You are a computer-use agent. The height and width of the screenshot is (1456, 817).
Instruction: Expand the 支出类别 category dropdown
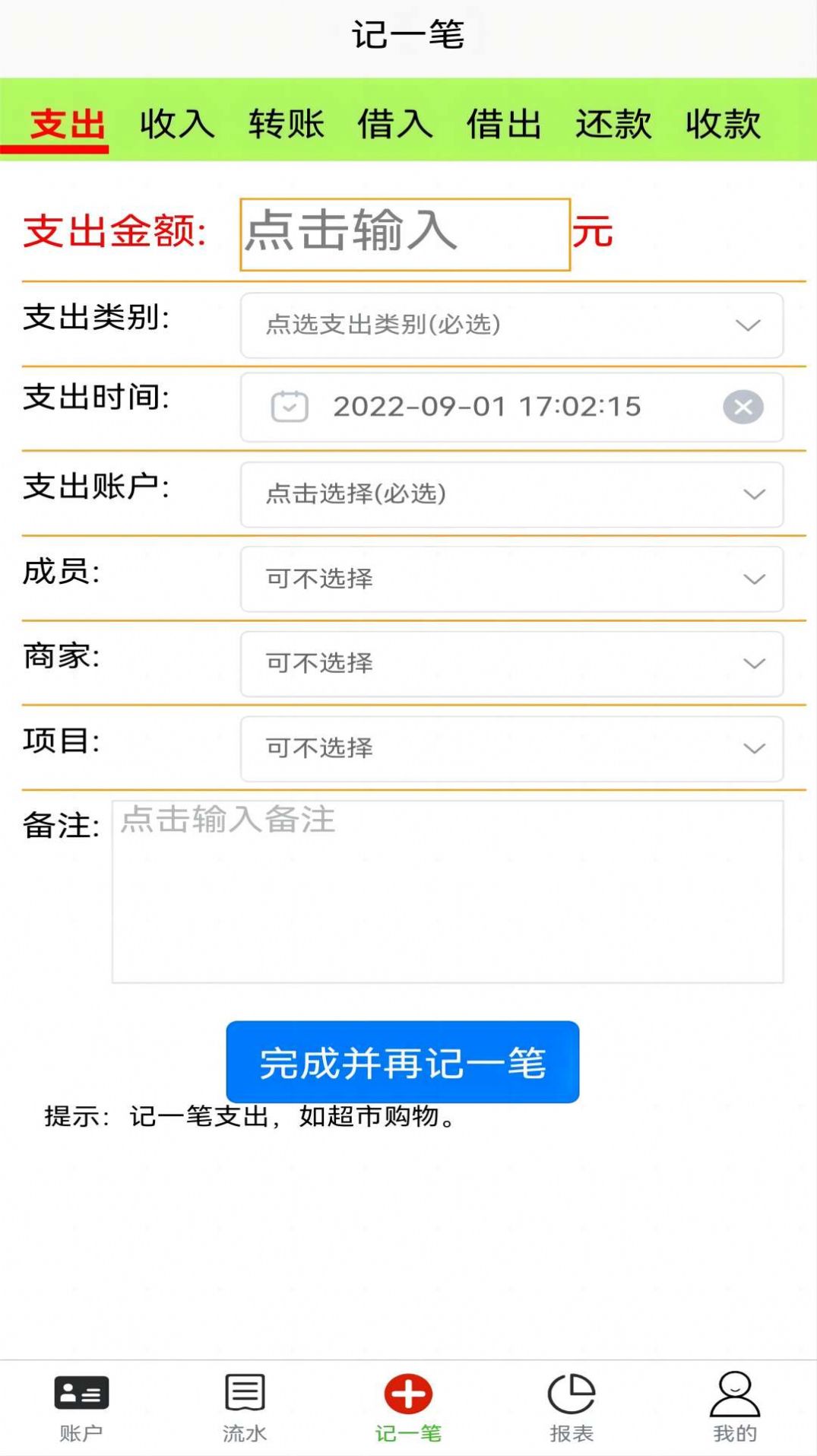pyautogui.click(x=511, y=326)
